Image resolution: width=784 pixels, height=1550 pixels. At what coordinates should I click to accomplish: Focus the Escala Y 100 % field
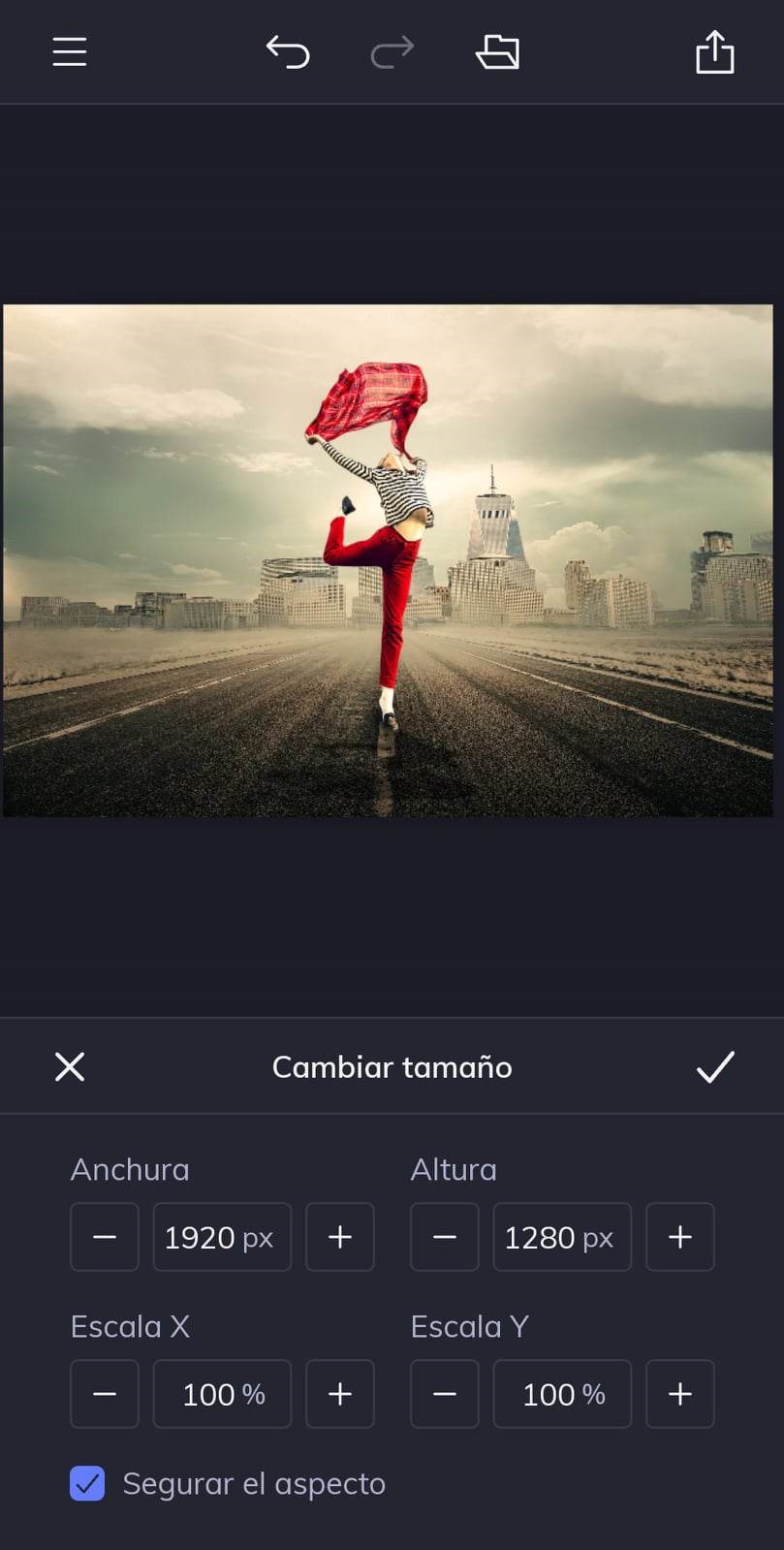click(562, 1394)
